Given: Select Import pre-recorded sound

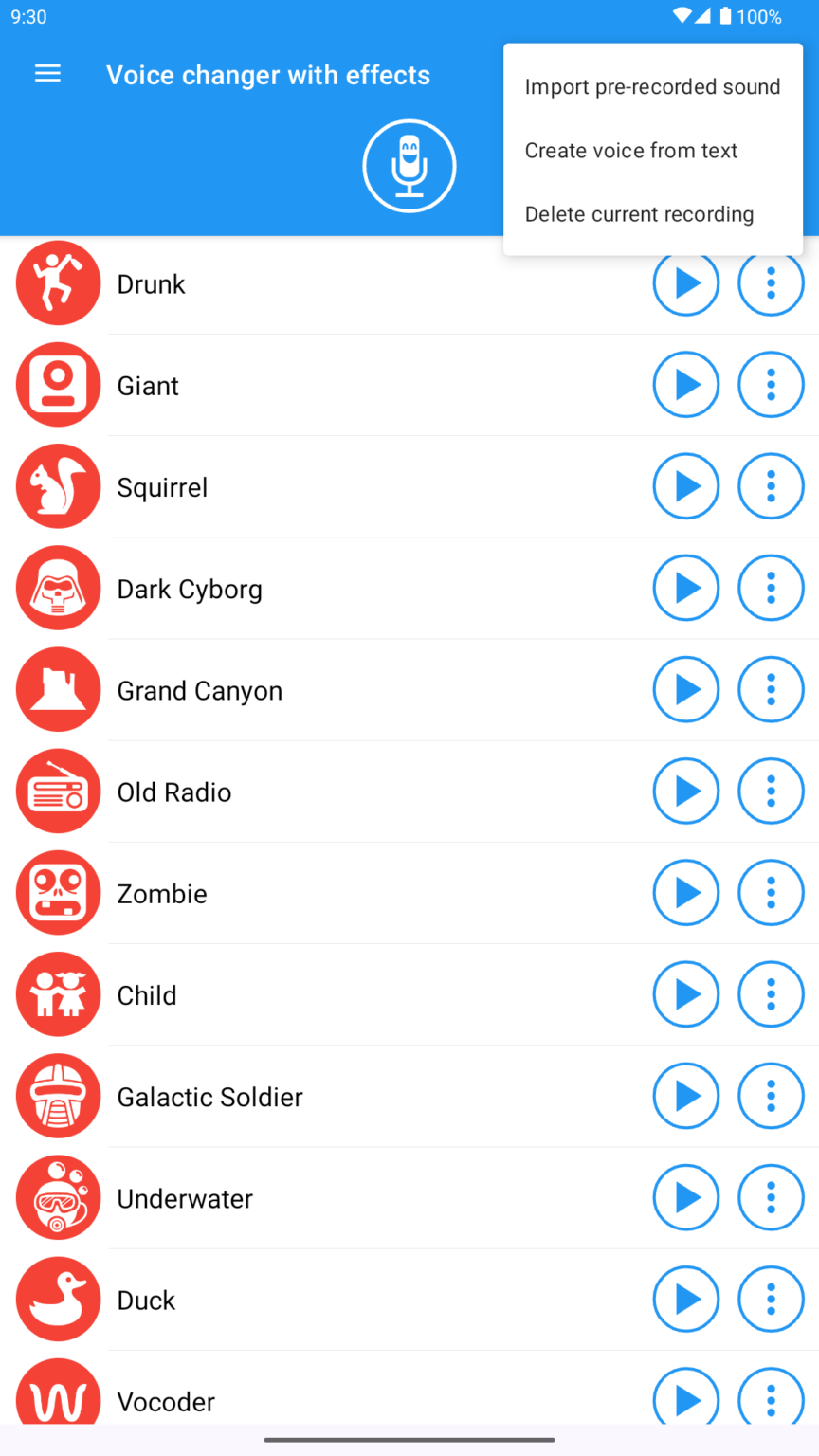Looking at the screenshot, I should (653, 86).
